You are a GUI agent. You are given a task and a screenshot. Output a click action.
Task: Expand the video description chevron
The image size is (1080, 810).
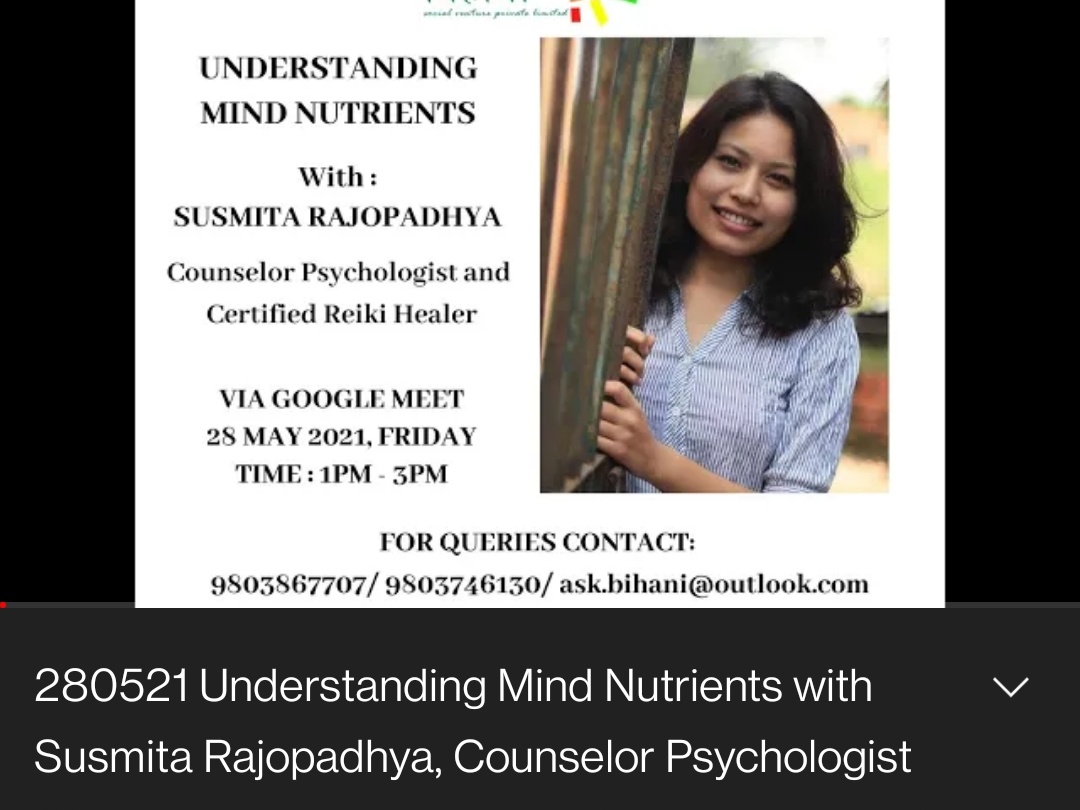(x=1010, y=687)
